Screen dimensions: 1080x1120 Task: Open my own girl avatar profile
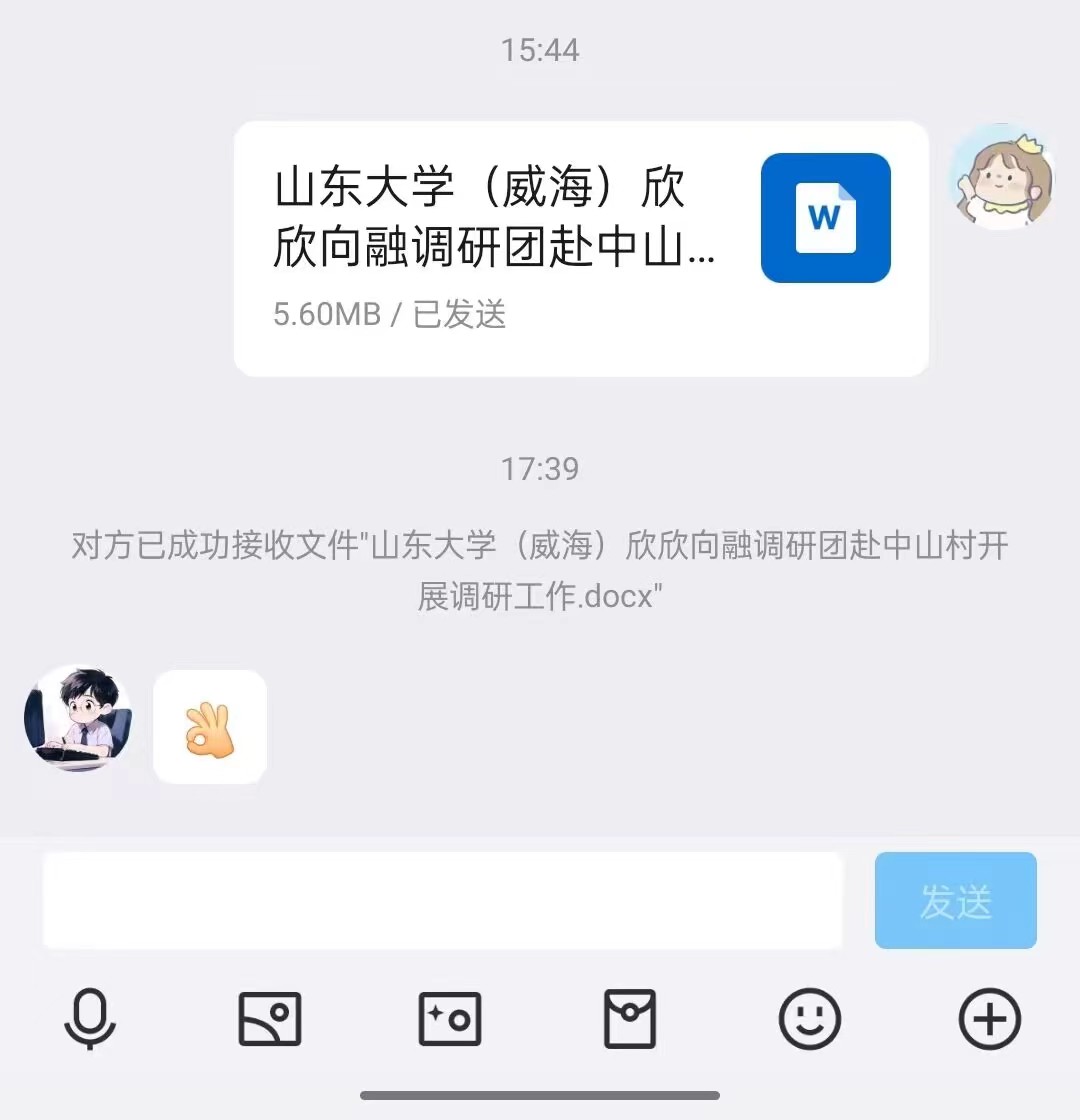click(x=1001, y=177)
